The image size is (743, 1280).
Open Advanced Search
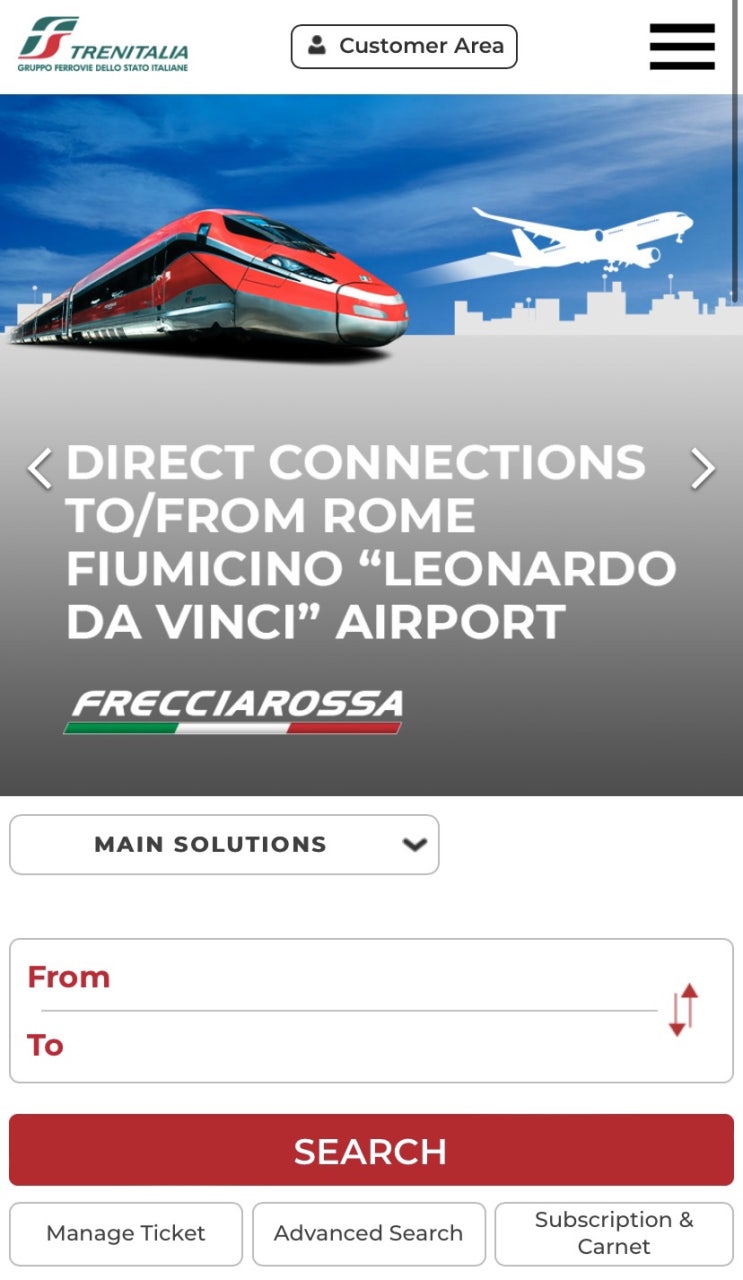pos(369,1233)
